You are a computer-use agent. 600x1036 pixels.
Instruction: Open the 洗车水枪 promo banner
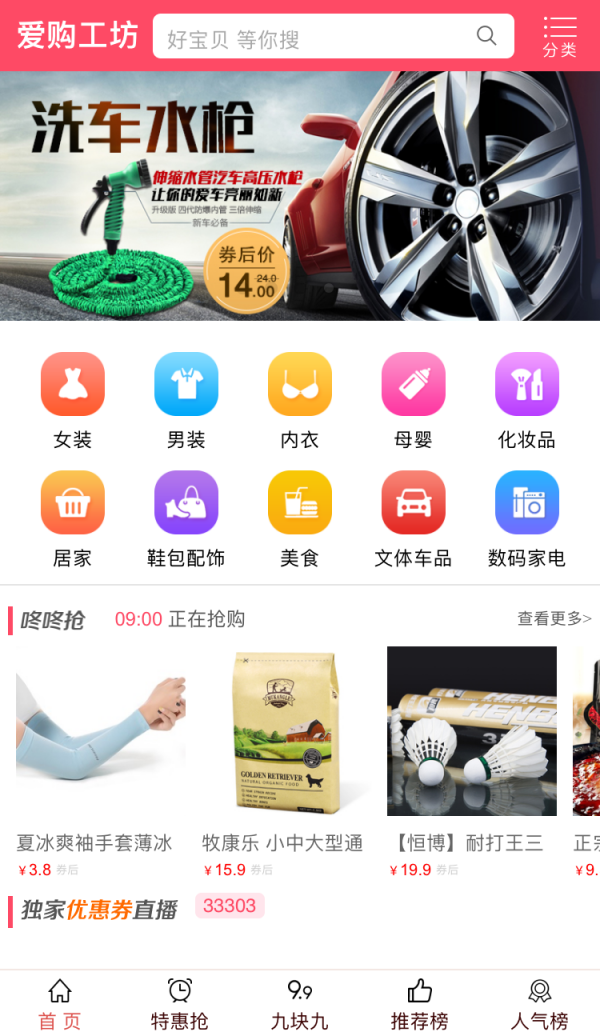coord(300,195)
